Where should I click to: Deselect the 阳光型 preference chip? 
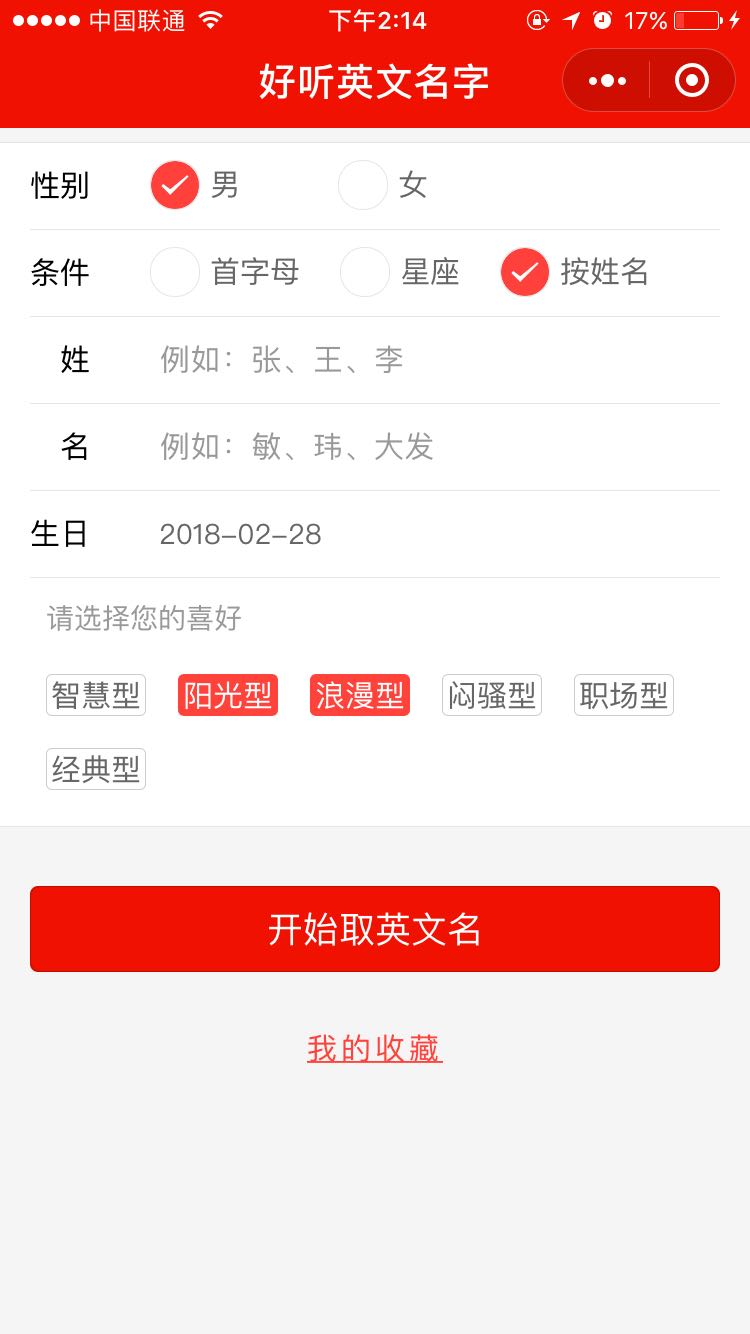(228, 695)
